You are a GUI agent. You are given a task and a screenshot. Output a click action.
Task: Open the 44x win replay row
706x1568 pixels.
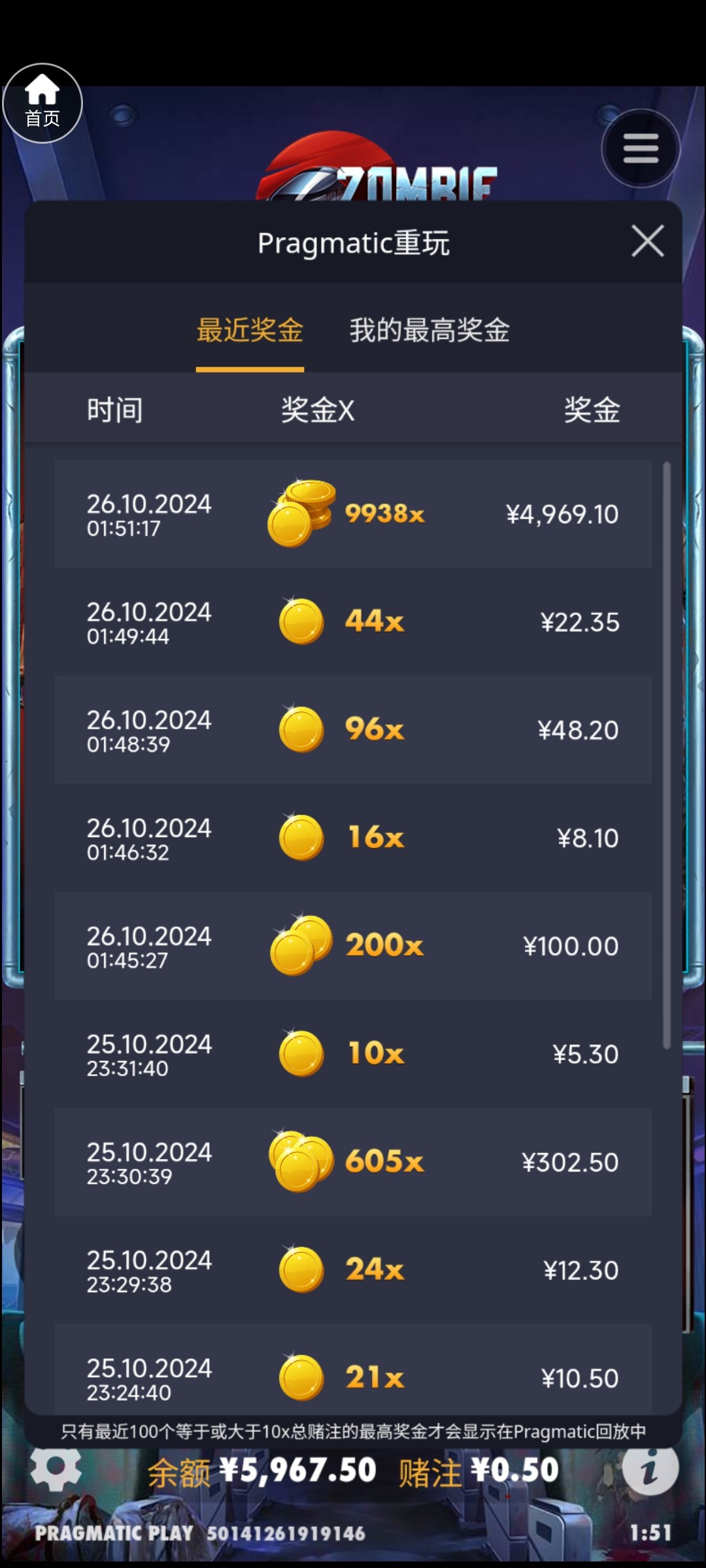pos(353,622)
